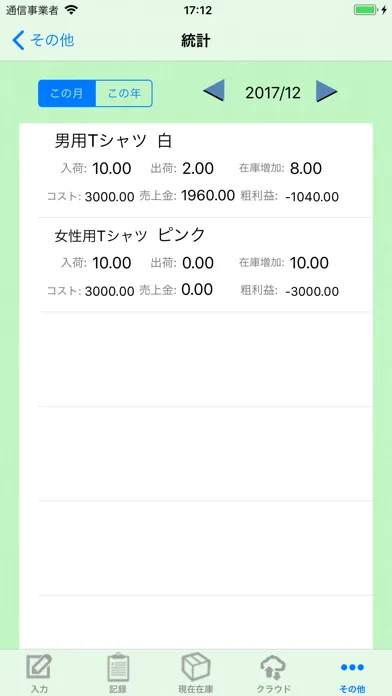This screenshot has height=696, width=392.
Task: Open the 記録 tab
Action: [x=118, y=673]
